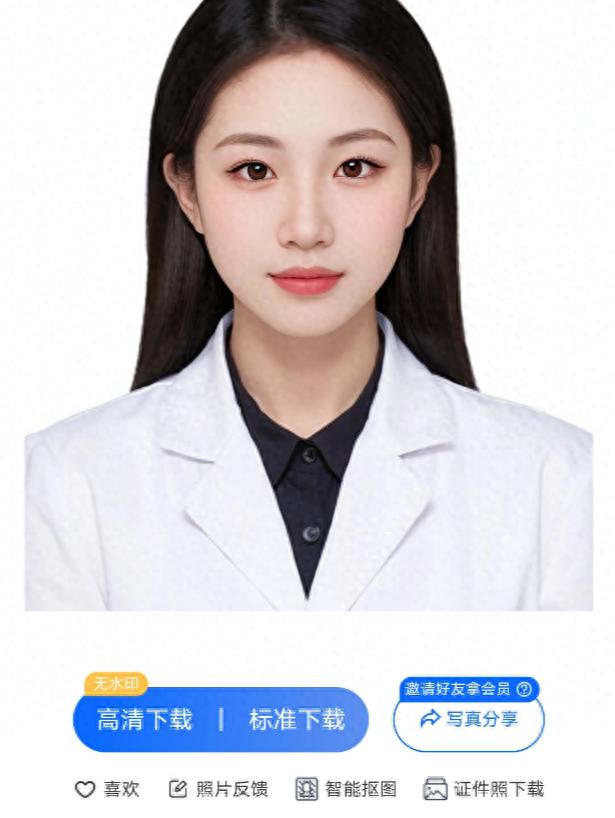Open the 邀请好友拿会员 invite badge
615x818 pixels.
tap(467, 689)
